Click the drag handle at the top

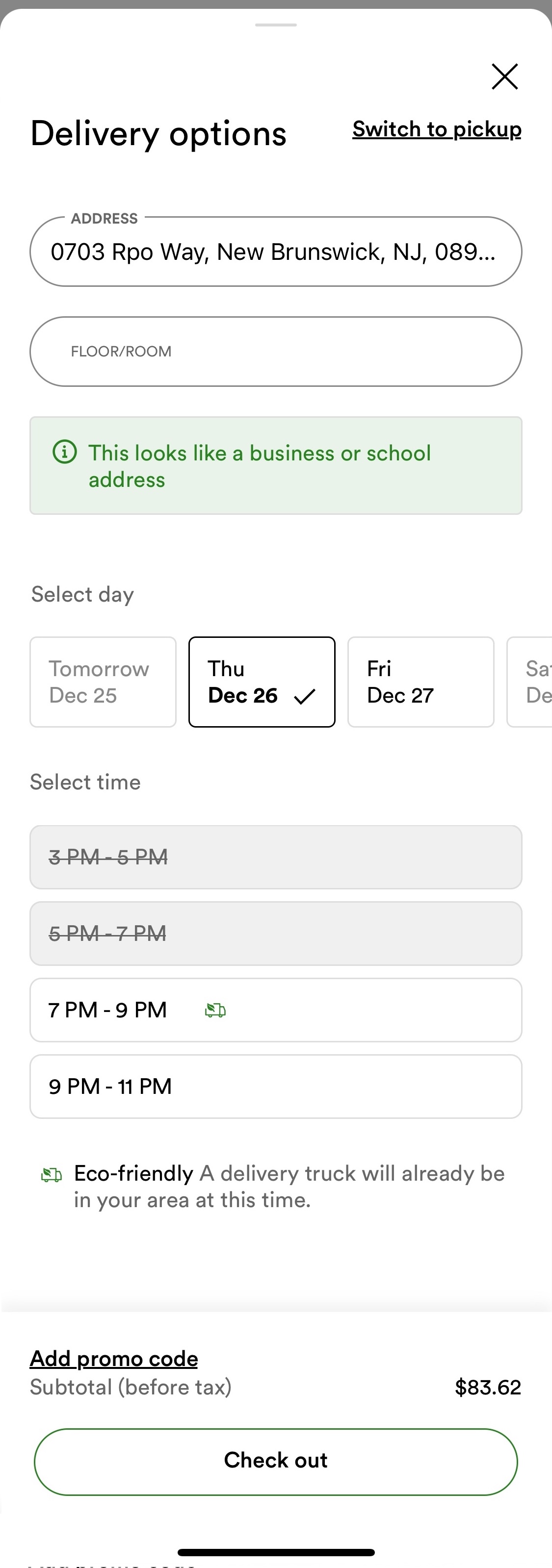(275, 25)
